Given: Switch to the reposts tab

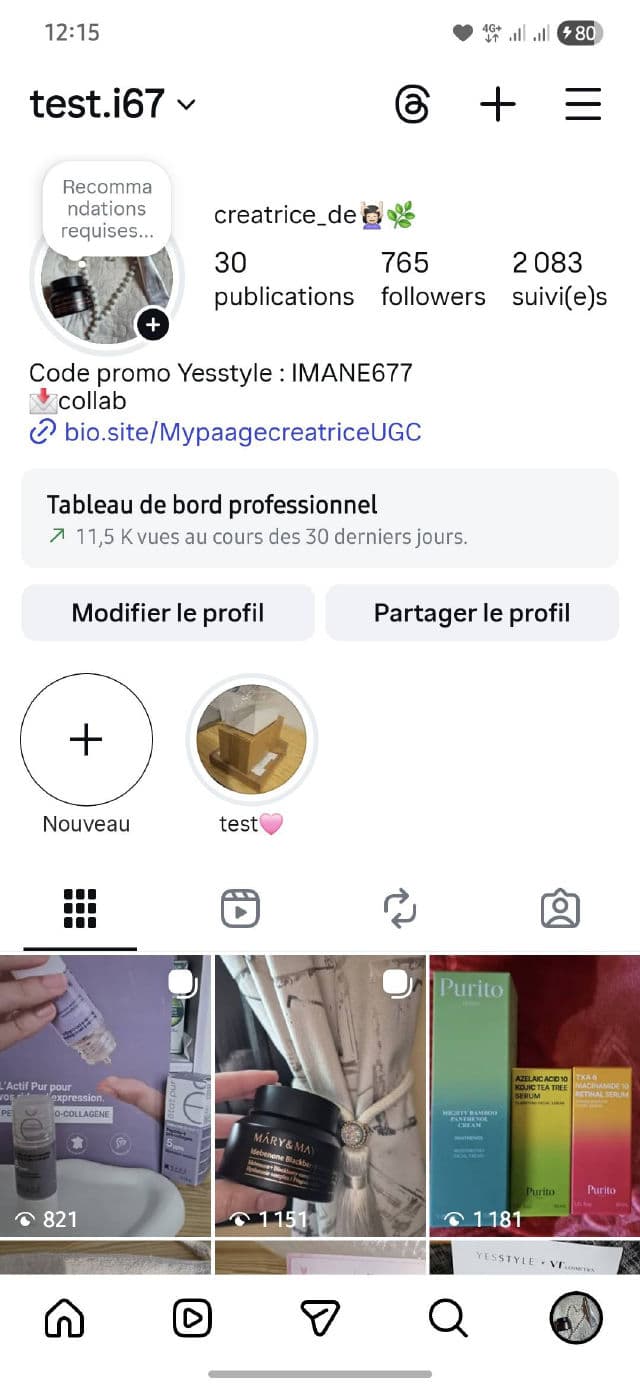Looking at the screenshot, I should [x=400, y=909].
